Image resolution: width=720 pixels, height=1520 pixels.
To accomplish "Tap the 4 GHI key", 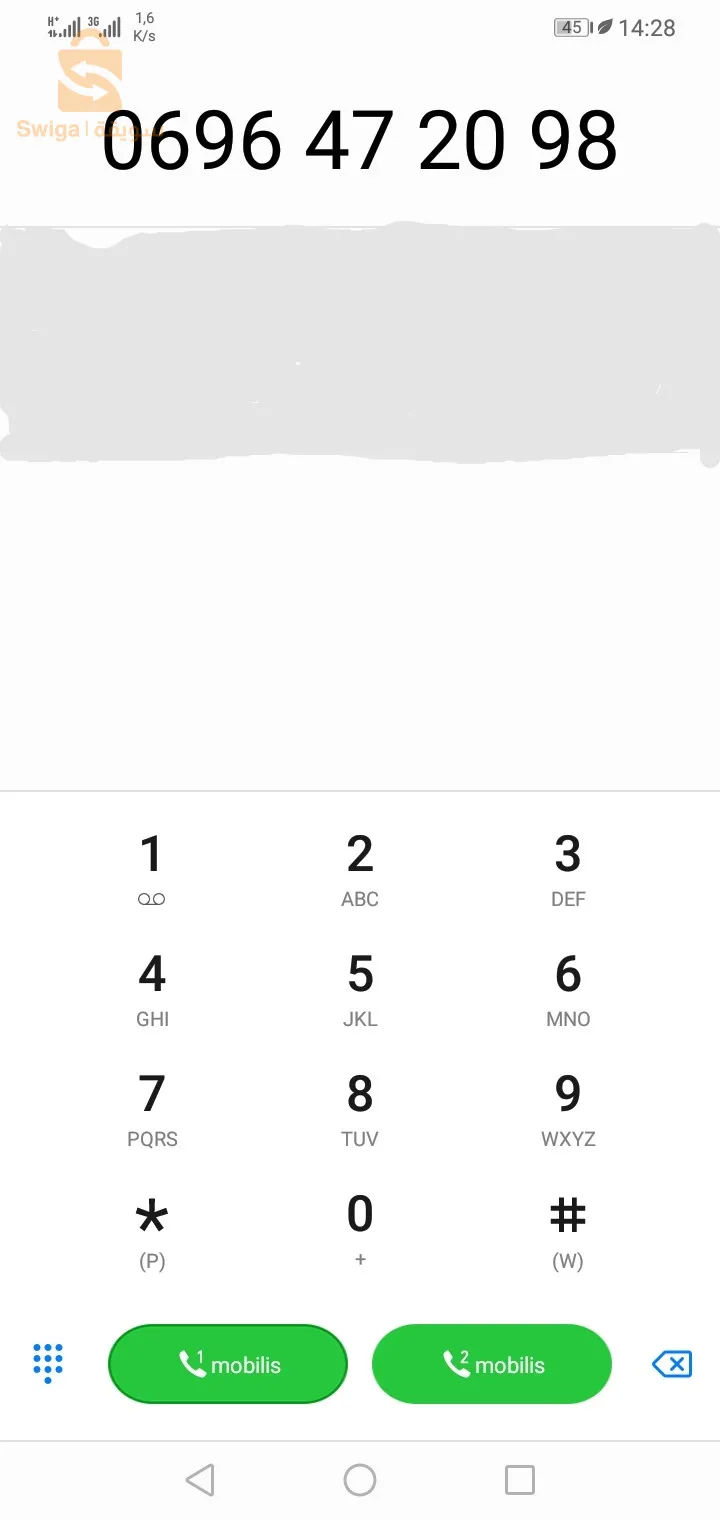I will click(152, 988).
